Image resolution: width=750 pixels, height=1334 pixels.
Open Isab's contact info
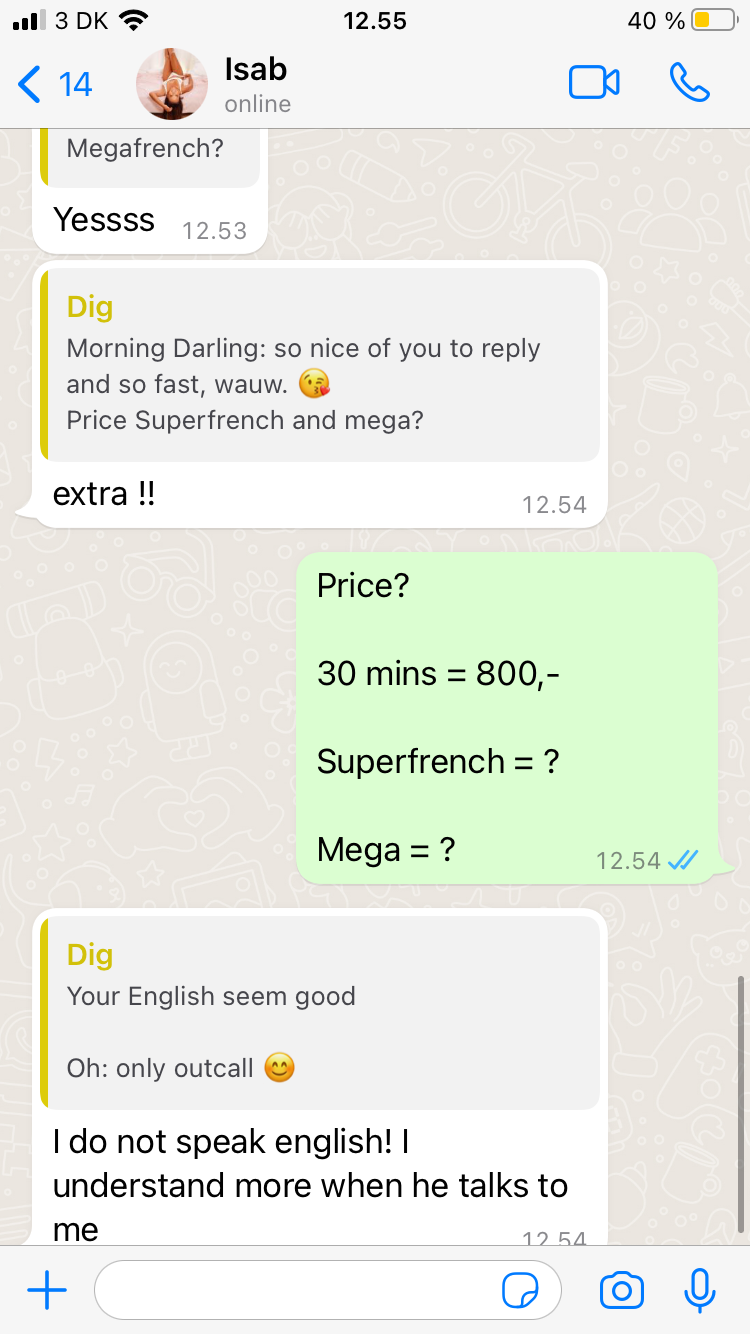(x=256, y=84)
